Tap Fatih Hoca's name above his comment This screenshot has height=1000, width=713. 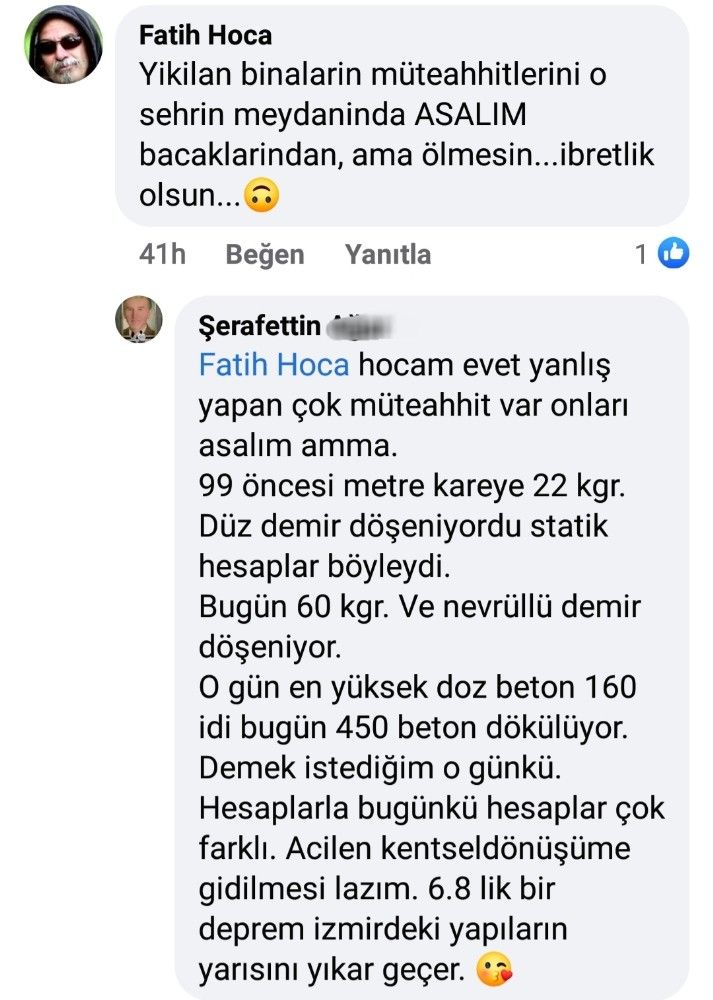point(205,36)
